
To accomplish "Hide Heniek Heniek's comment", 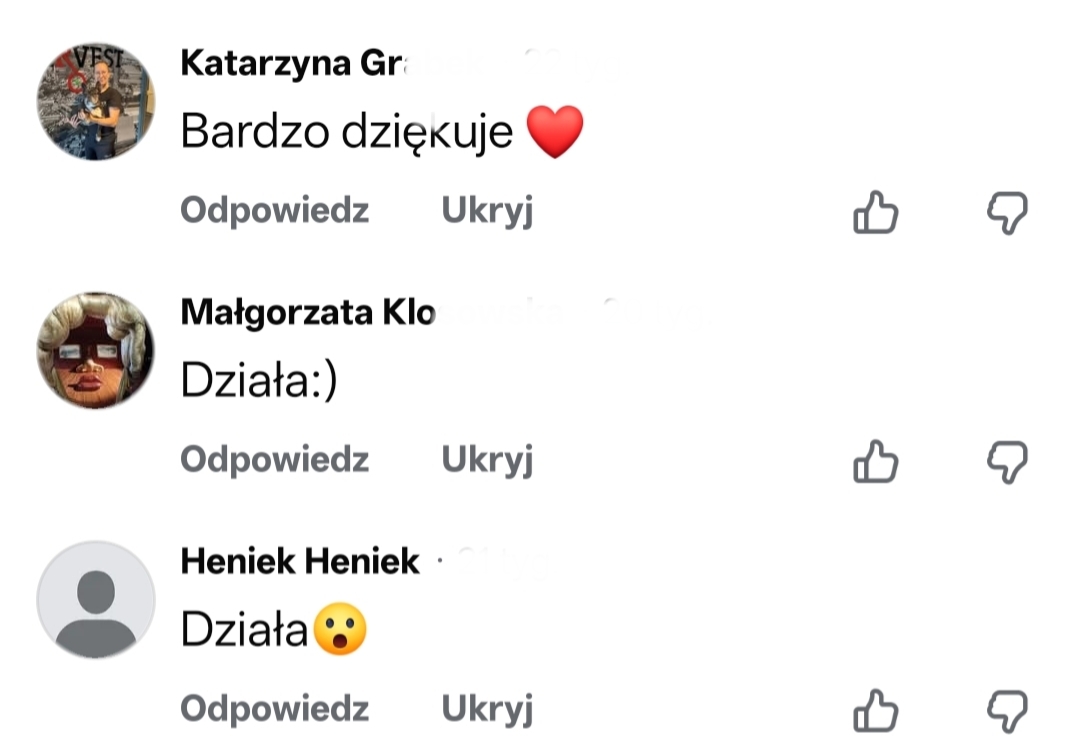I will 487,709.
